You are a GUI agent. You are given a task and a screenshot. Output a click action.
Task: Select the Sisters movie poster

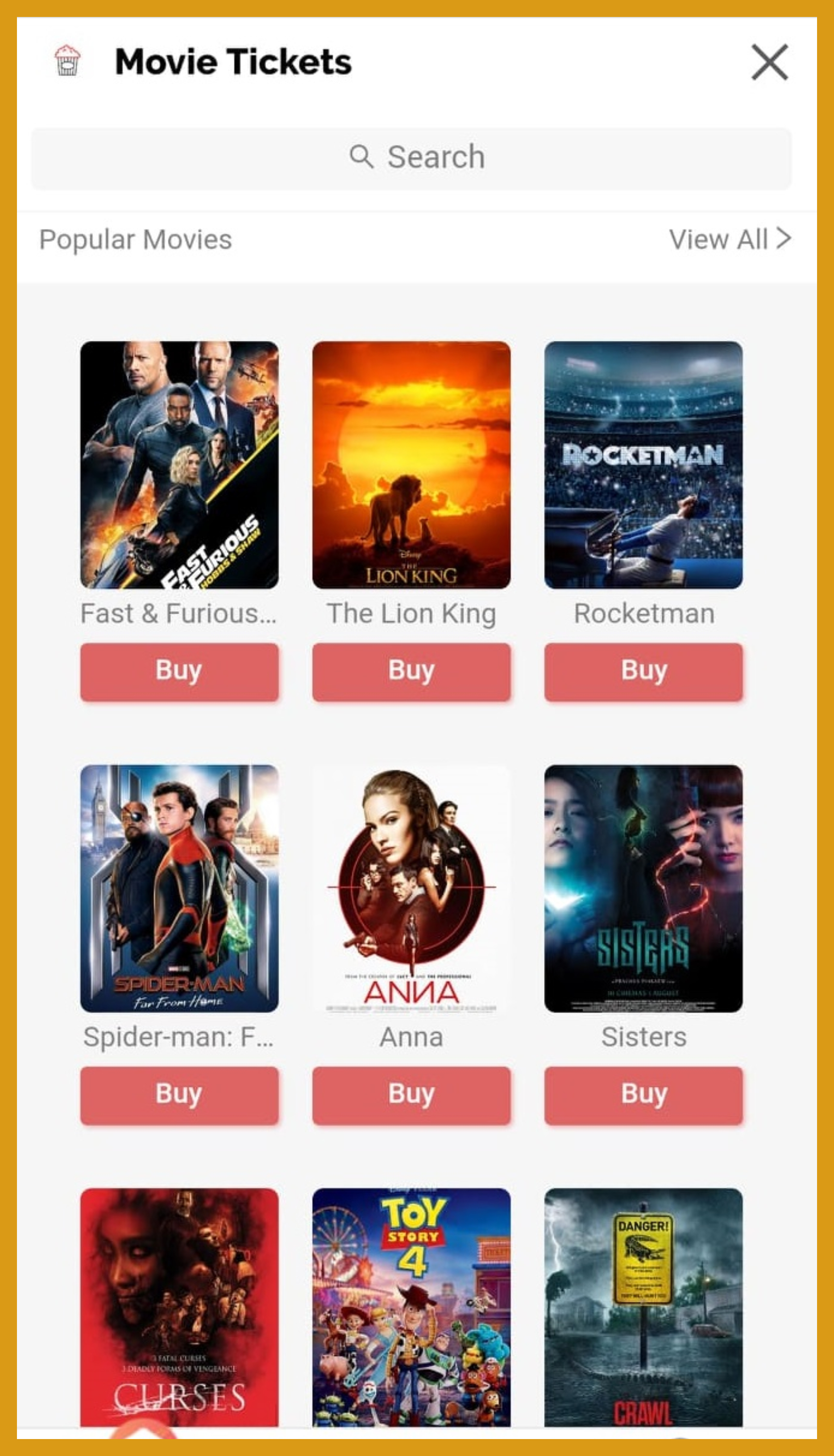[643, 888]
